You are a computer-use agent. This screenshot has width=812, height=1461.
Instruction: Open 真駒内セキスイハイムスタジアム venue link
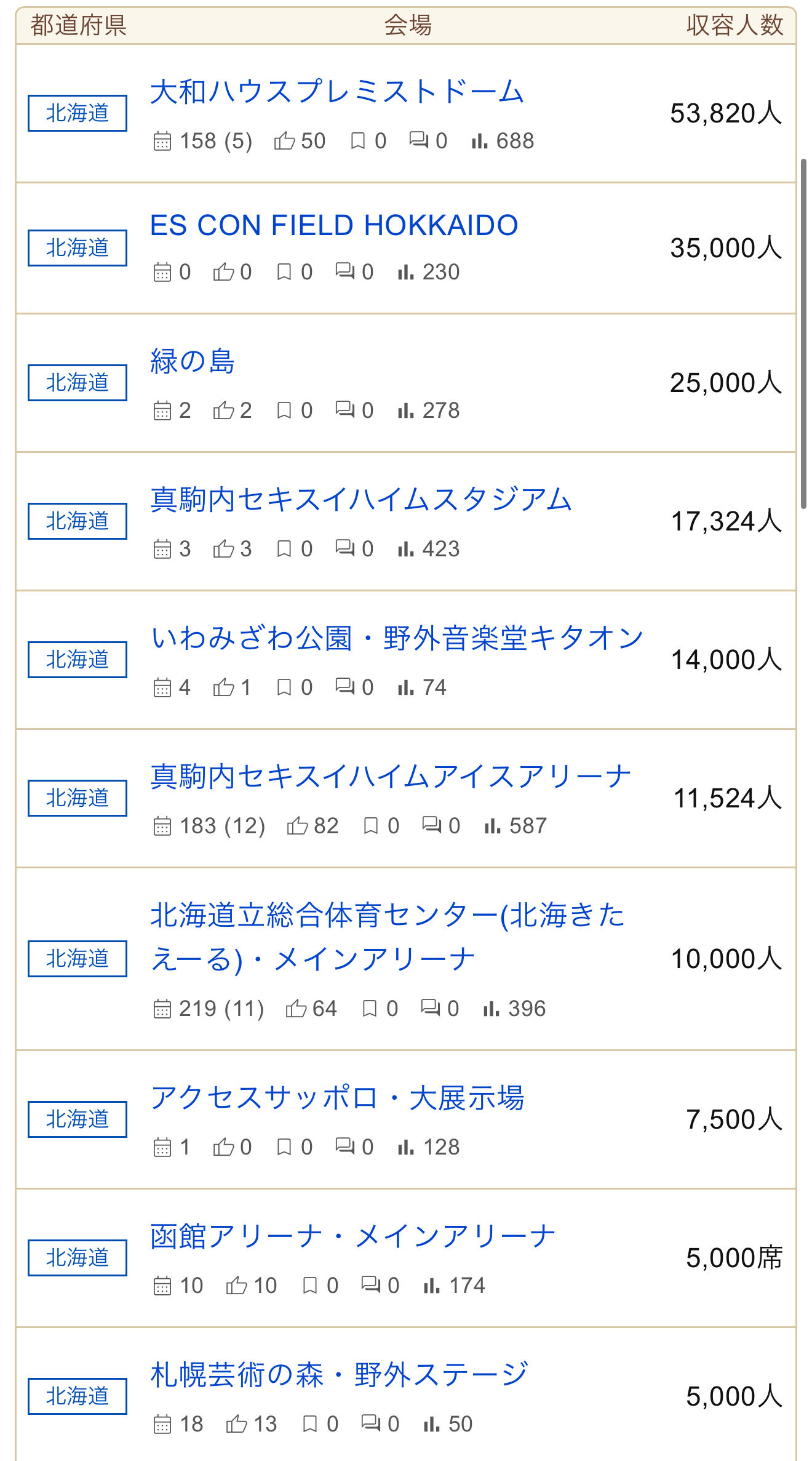point(361,499)
